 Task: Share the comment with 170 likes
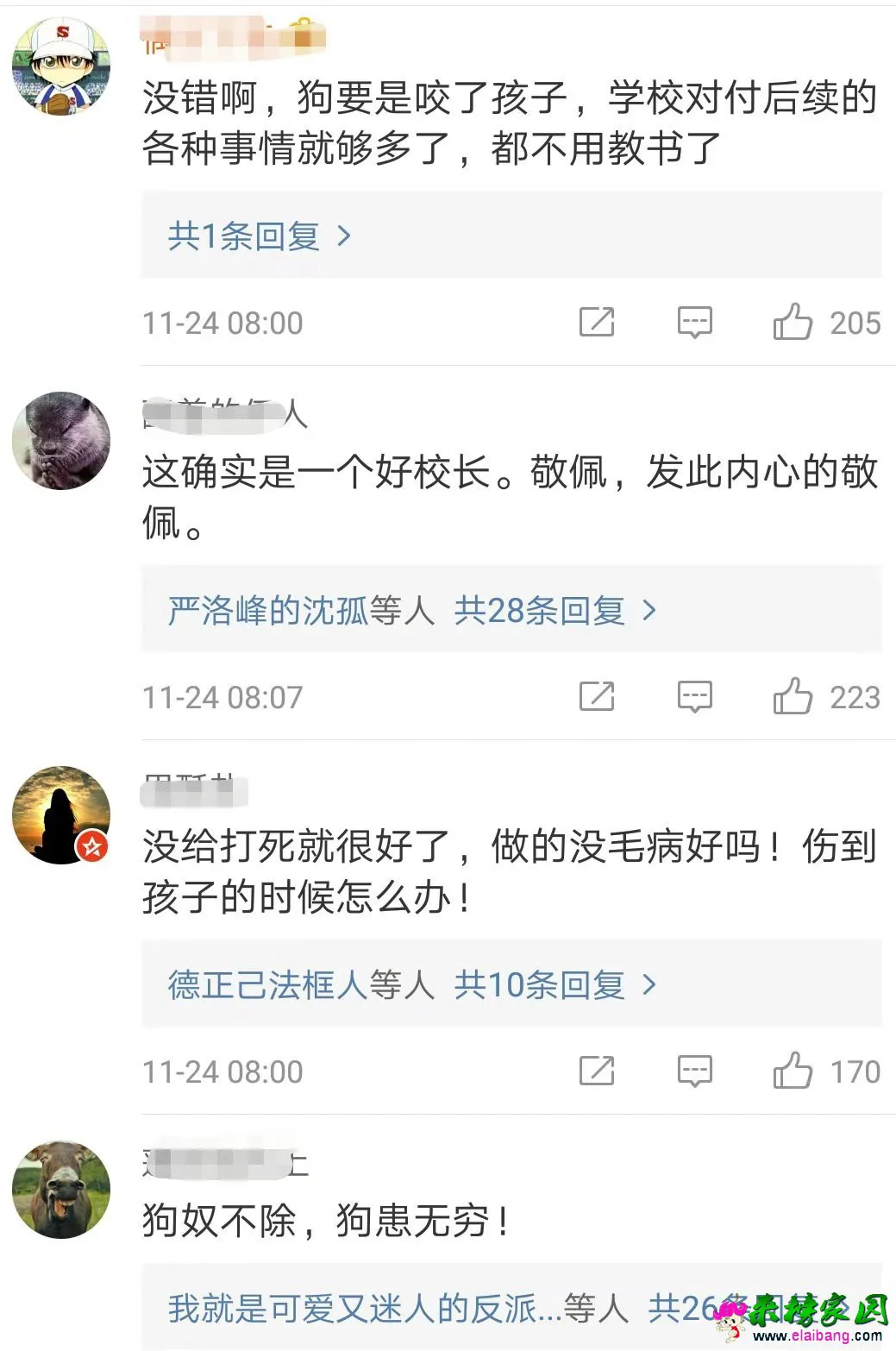597,1071
